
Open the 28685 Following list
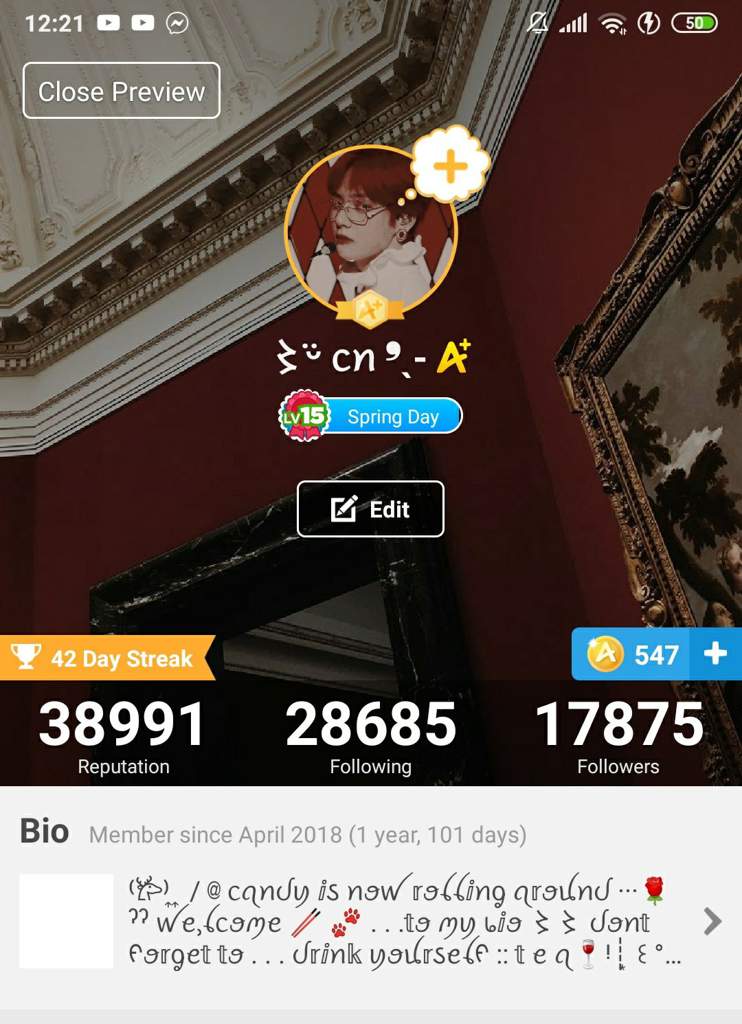[x=371, y=737]
